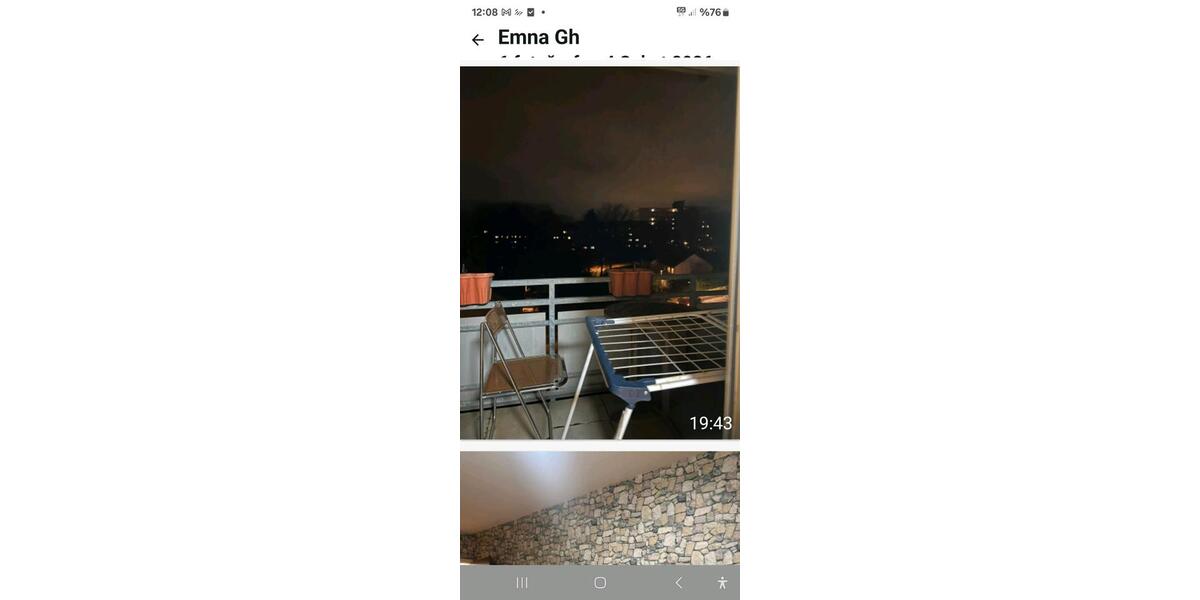Tap the system home button
Screen dimensions: 1200x600
600,583
